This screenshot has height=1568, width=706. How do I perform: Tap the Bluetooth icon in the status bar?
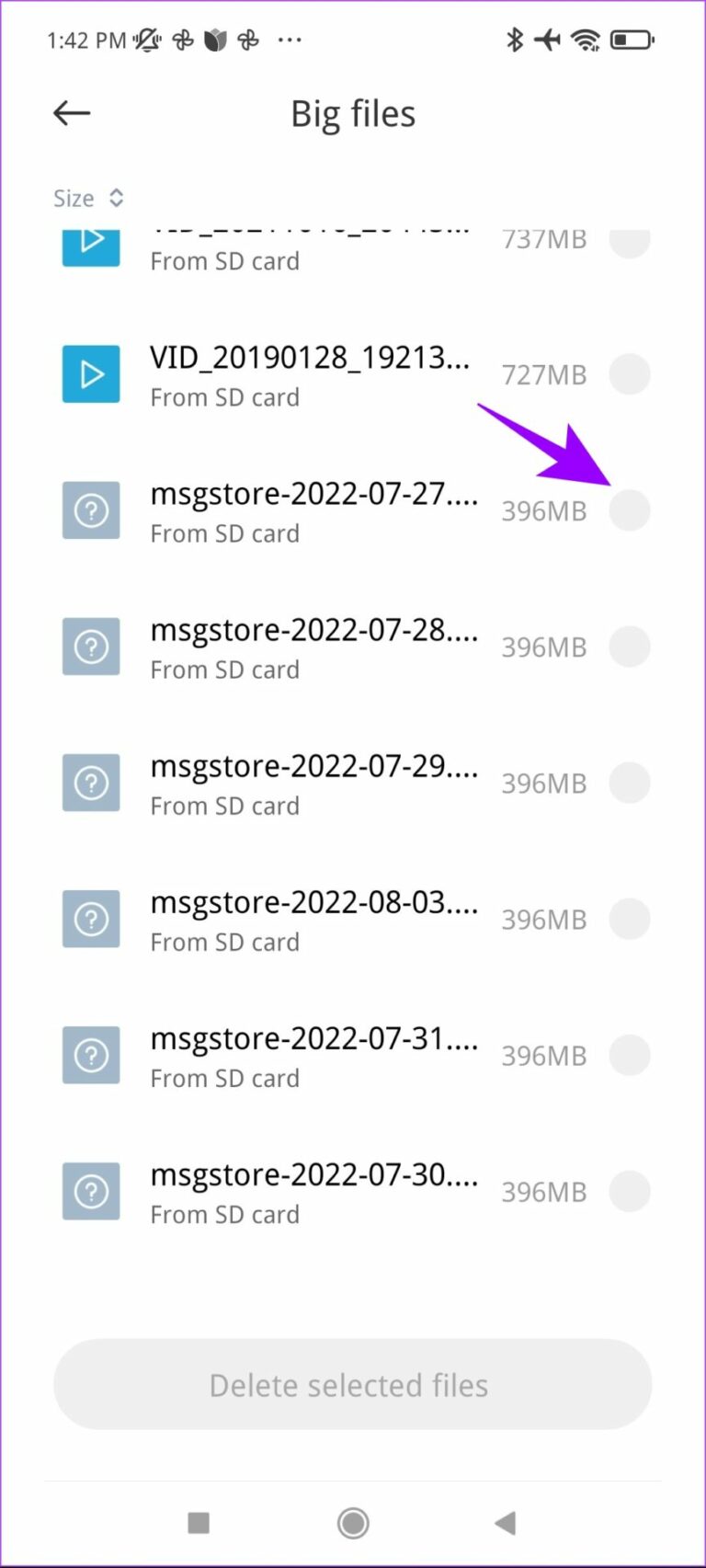tap(516, 40)
